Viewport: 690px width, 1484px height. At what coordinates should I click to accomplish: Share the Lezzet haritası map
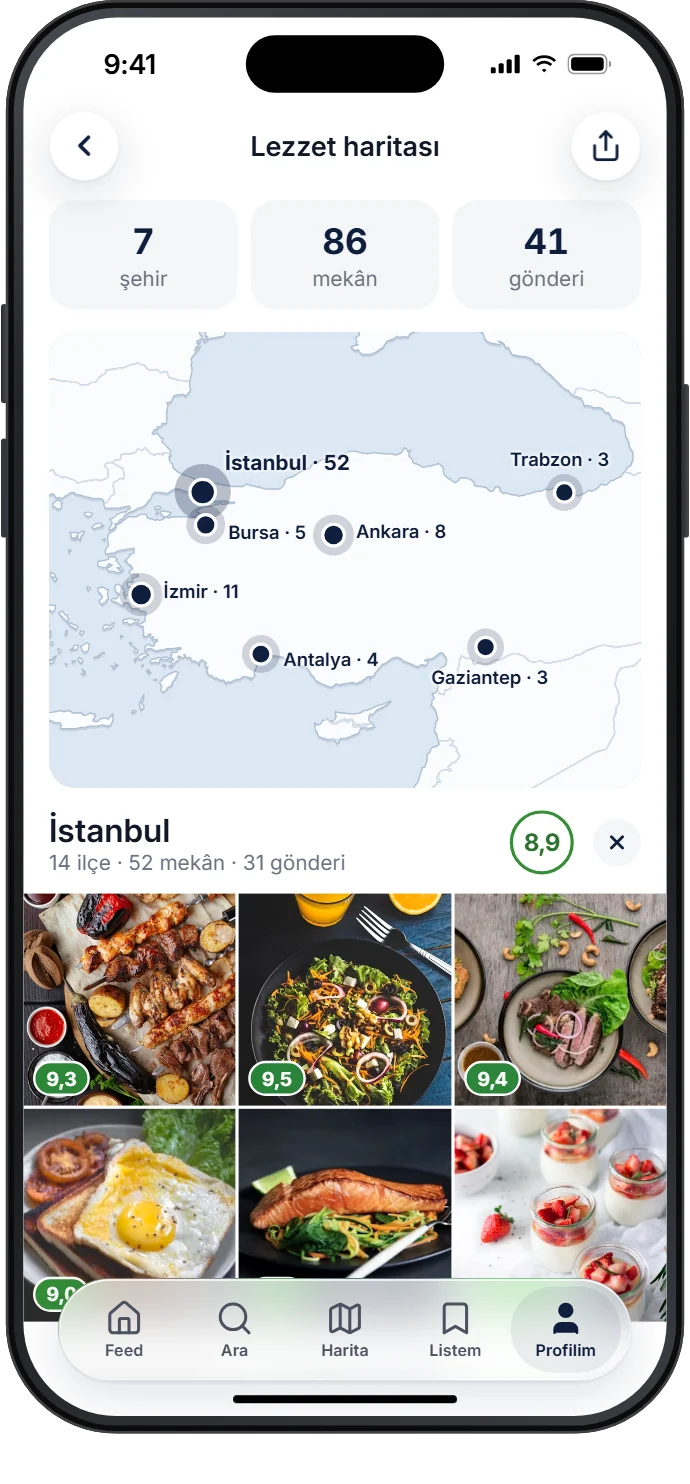(x=605, y=146)
